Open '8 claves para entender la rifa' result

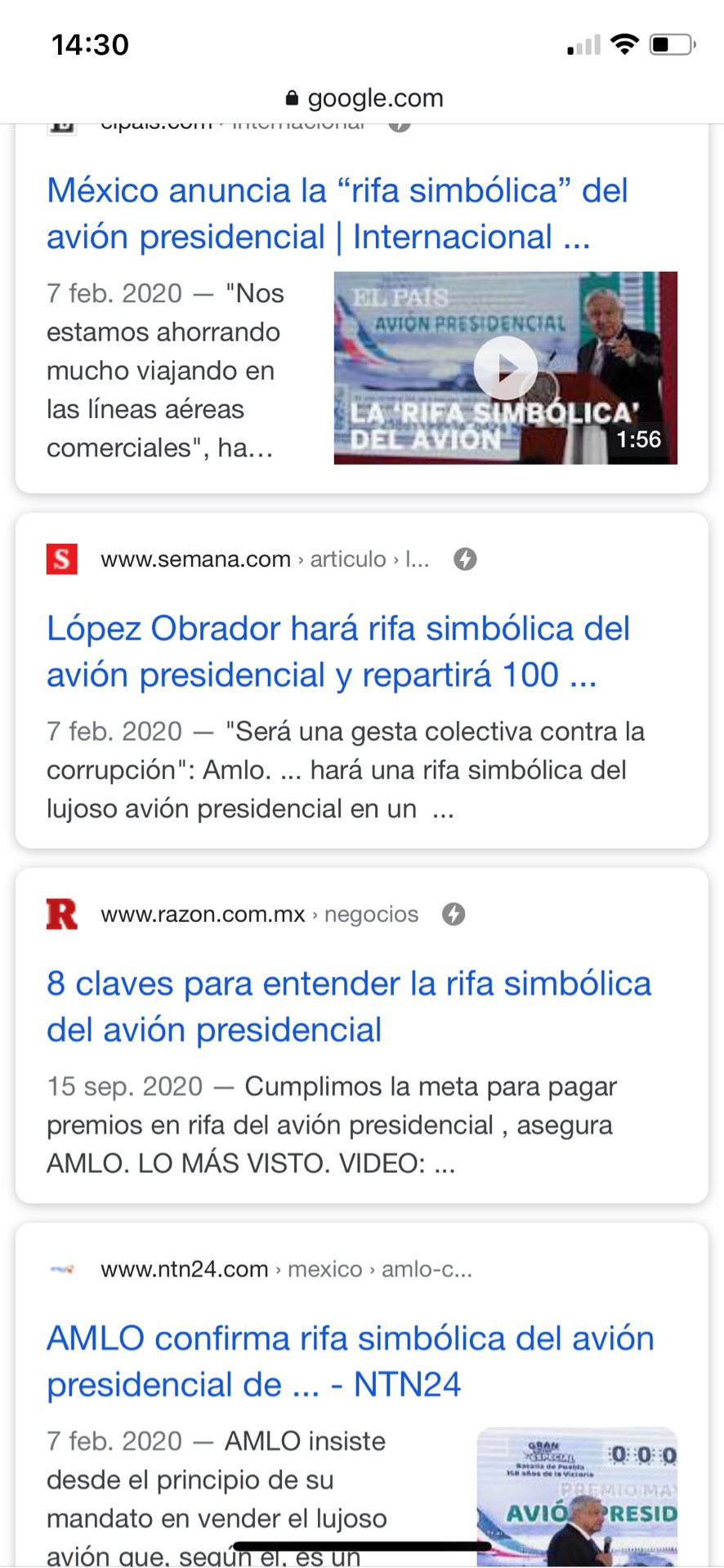pyautogui.click(x=349, y=1007)
